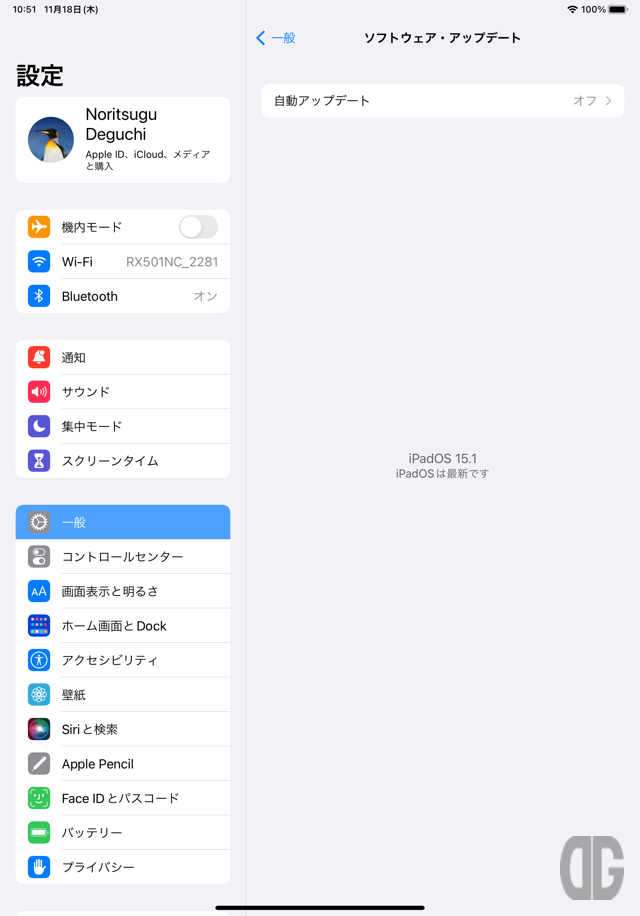Open 通知 settings
The image size is (640, 916).
[x=123, y=357]
